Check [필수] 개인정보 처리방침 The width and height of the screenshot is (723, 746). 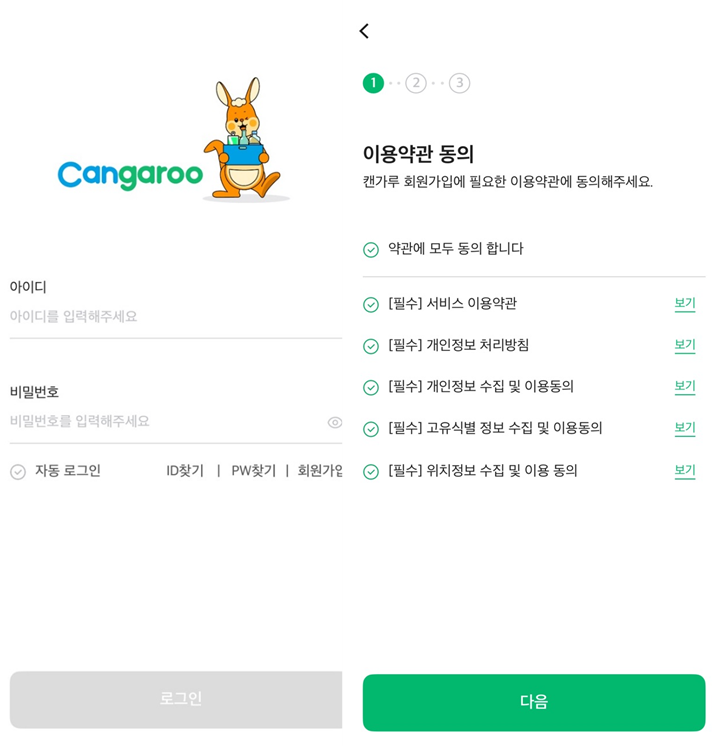[x=371, y=346]
